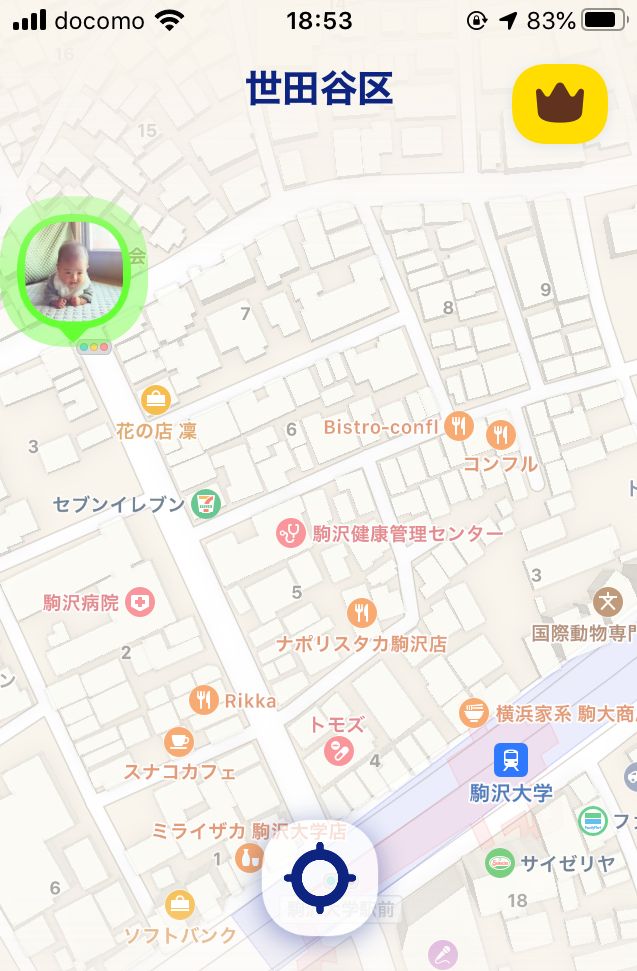The height and width of the screenshot is (971, 637).
Task: Open the ナポリスタカ駒沢店 restaurant marker
Action: coord(362,613)
